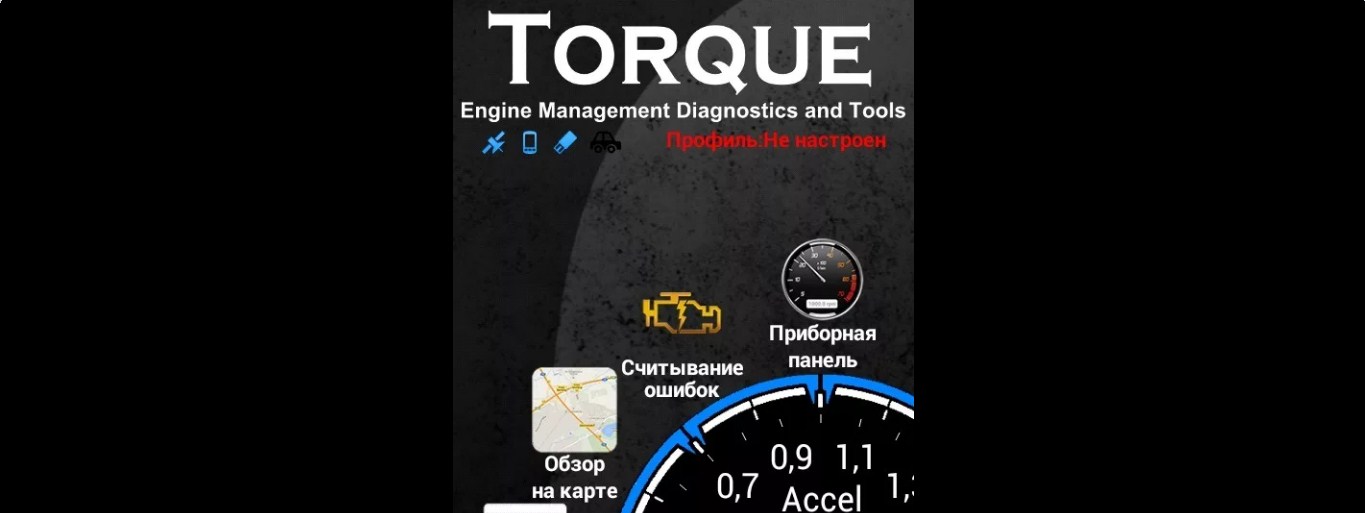The height and width of the screenshot is (513, 1365).
Task: Open the Приборная панель dashboard gauge
Action: click(x=820, y=276)
